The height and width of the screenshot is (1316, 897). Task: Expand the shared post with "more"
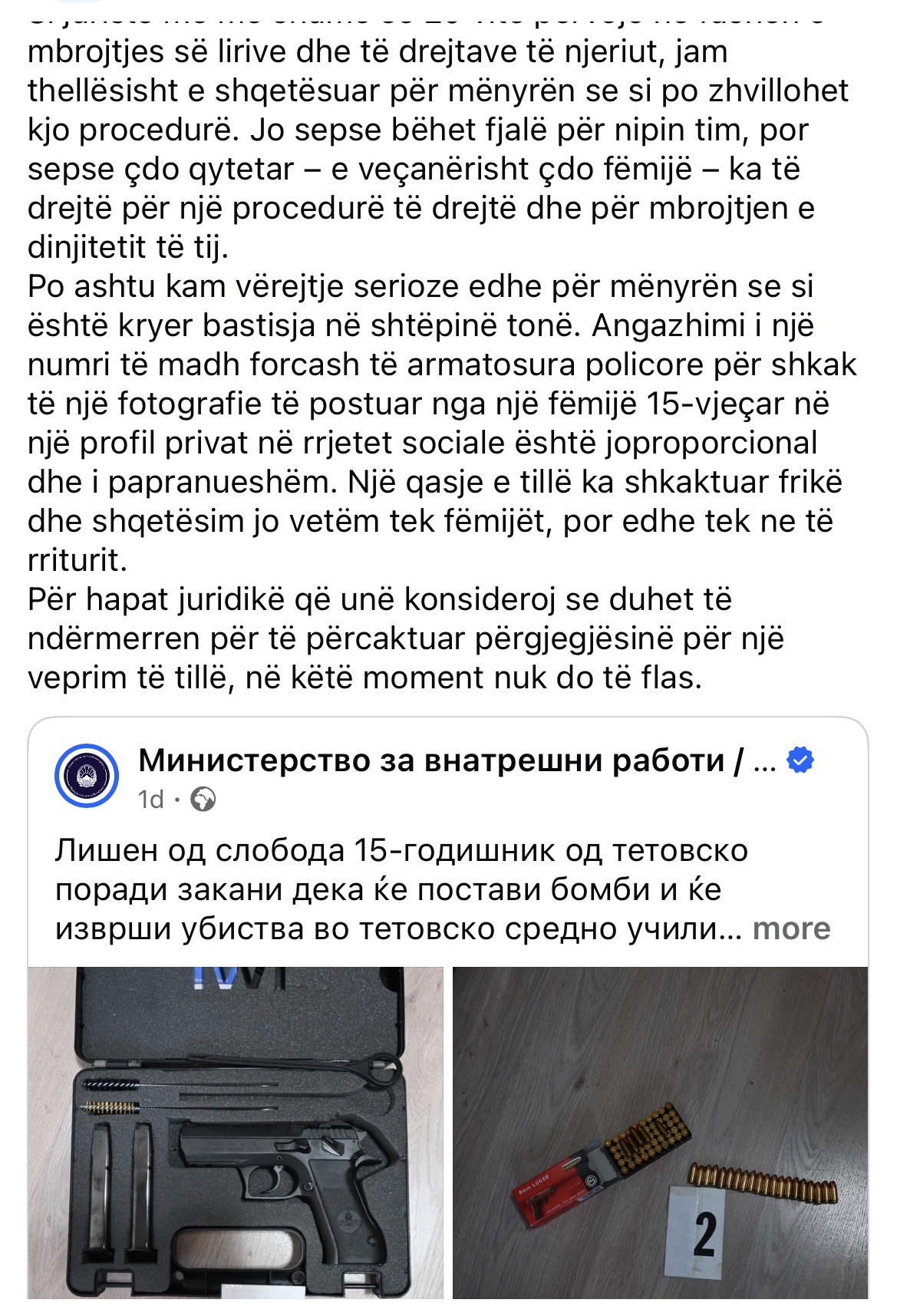[x=791, y=928]
